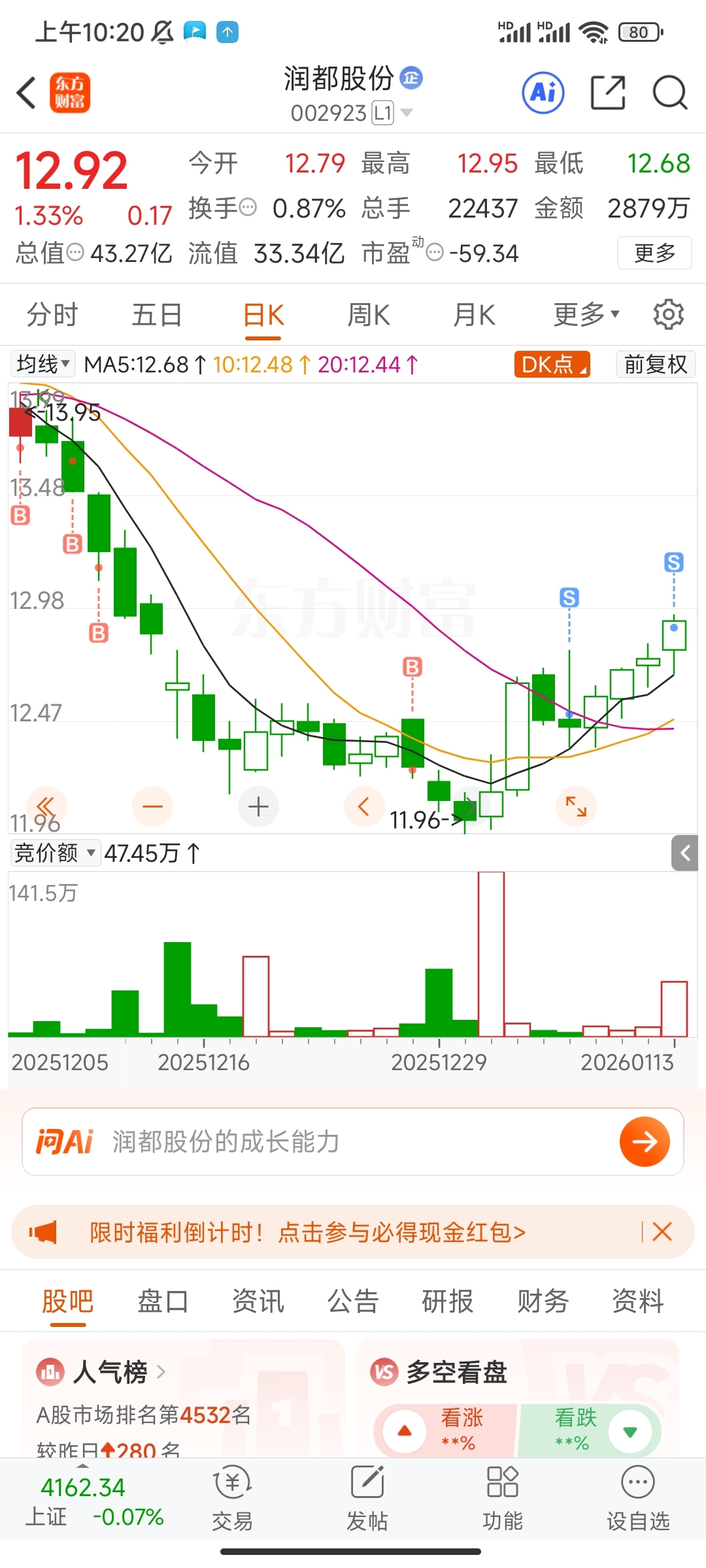Open the 竞价额 sub-indicator dropdown
The height and width of the screenshot is (1568, 706).
(x=56, y=853)
